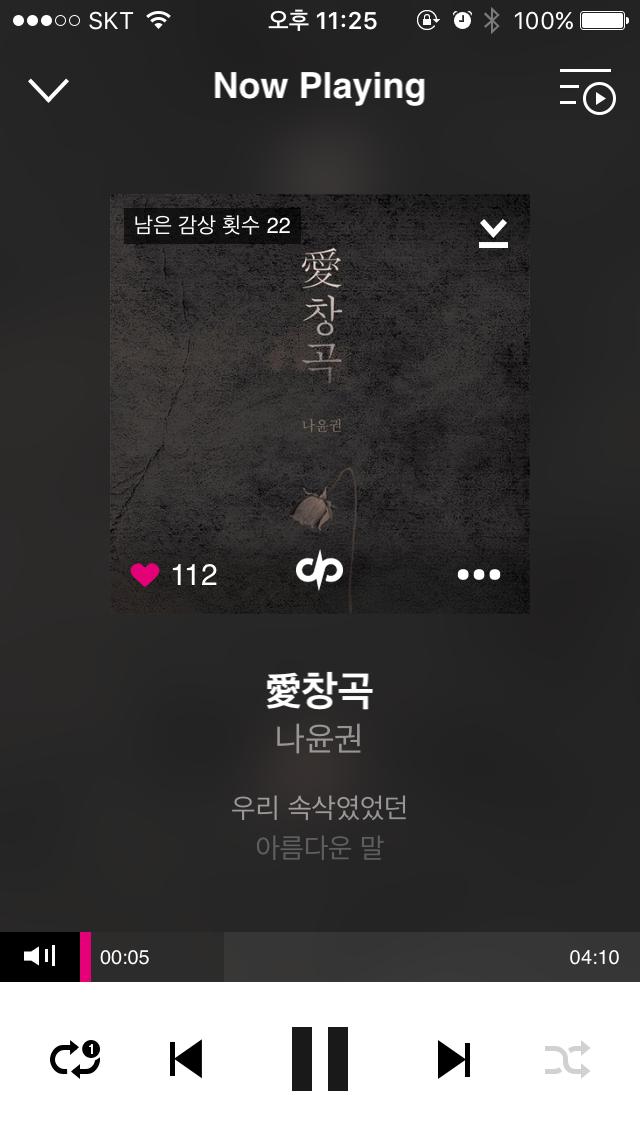The height and width of the screenshot is (1136, 640).
Task: Toggle the repeat-one mode
Action: point(75,1059)
